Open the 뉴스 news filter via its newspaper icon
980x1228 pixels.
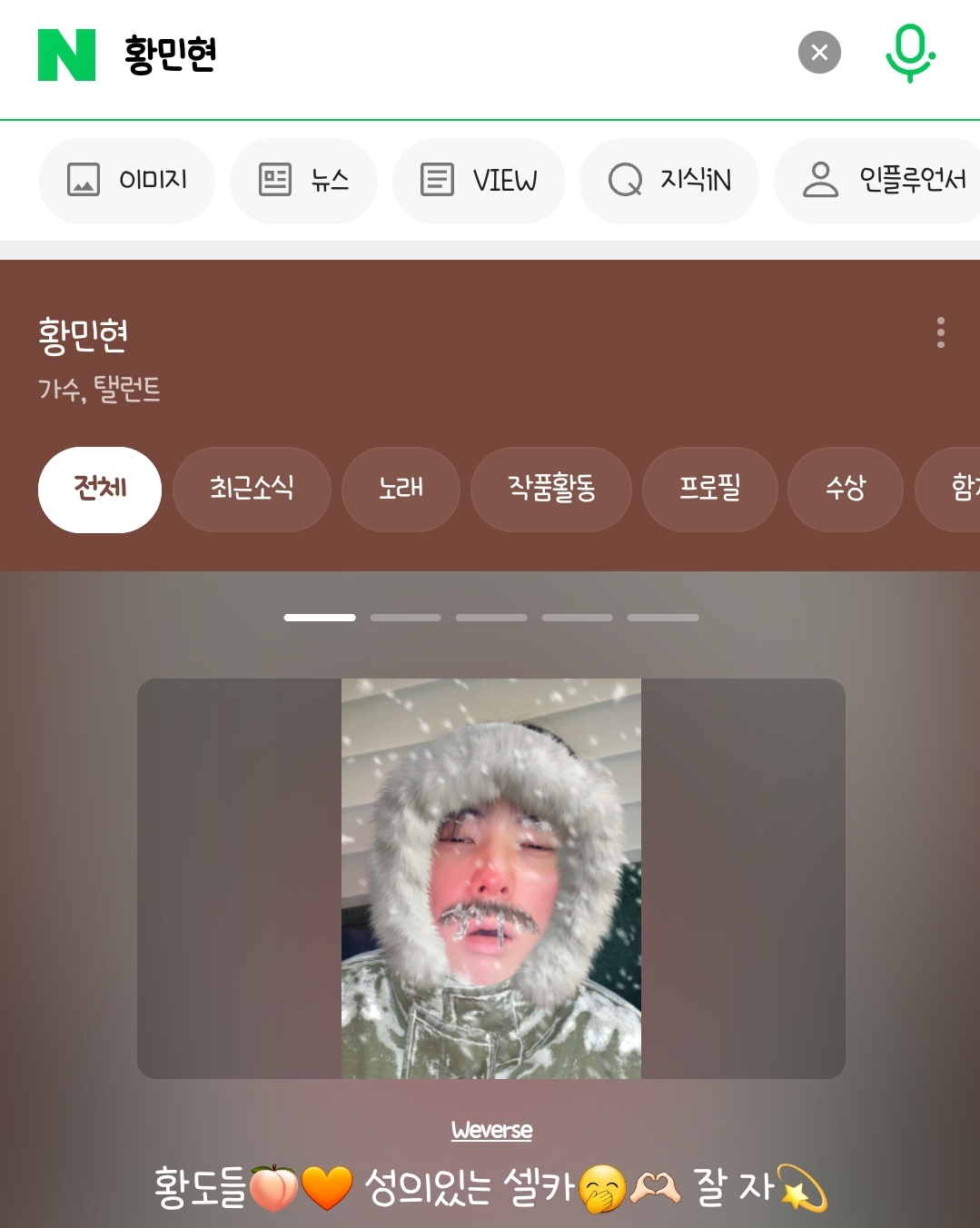tap(273, 180)
